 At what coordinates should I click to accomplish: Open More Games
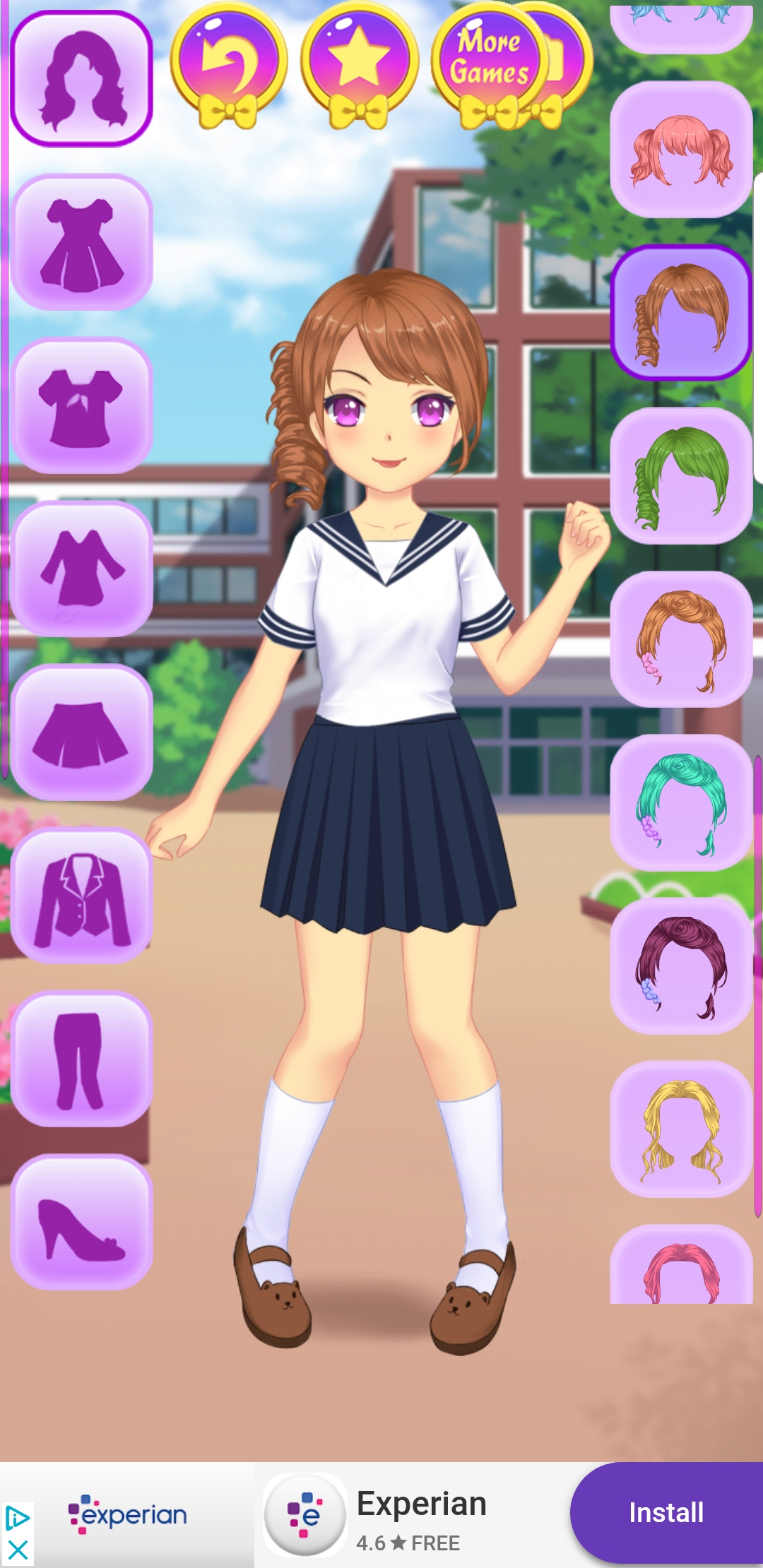(x=490, y=65)
